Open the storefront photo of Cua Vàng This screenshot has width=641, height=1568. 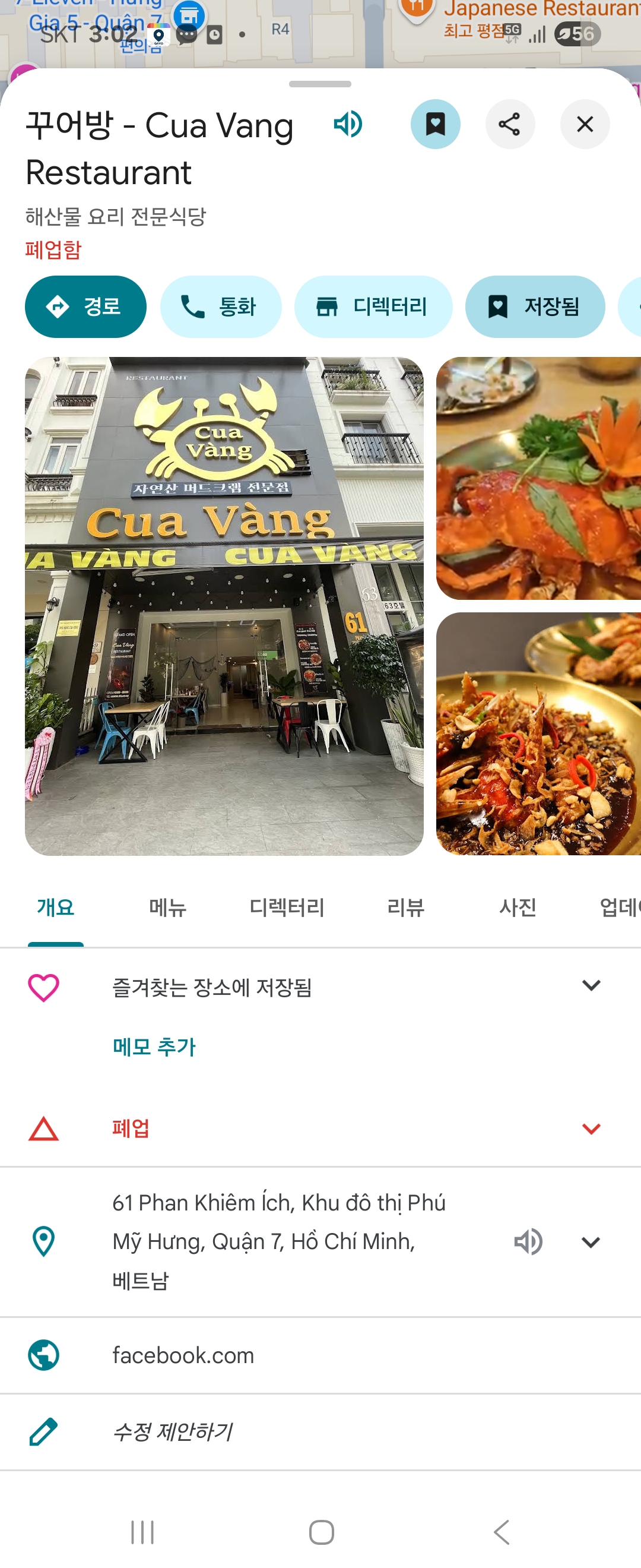(x=224, y=606)
